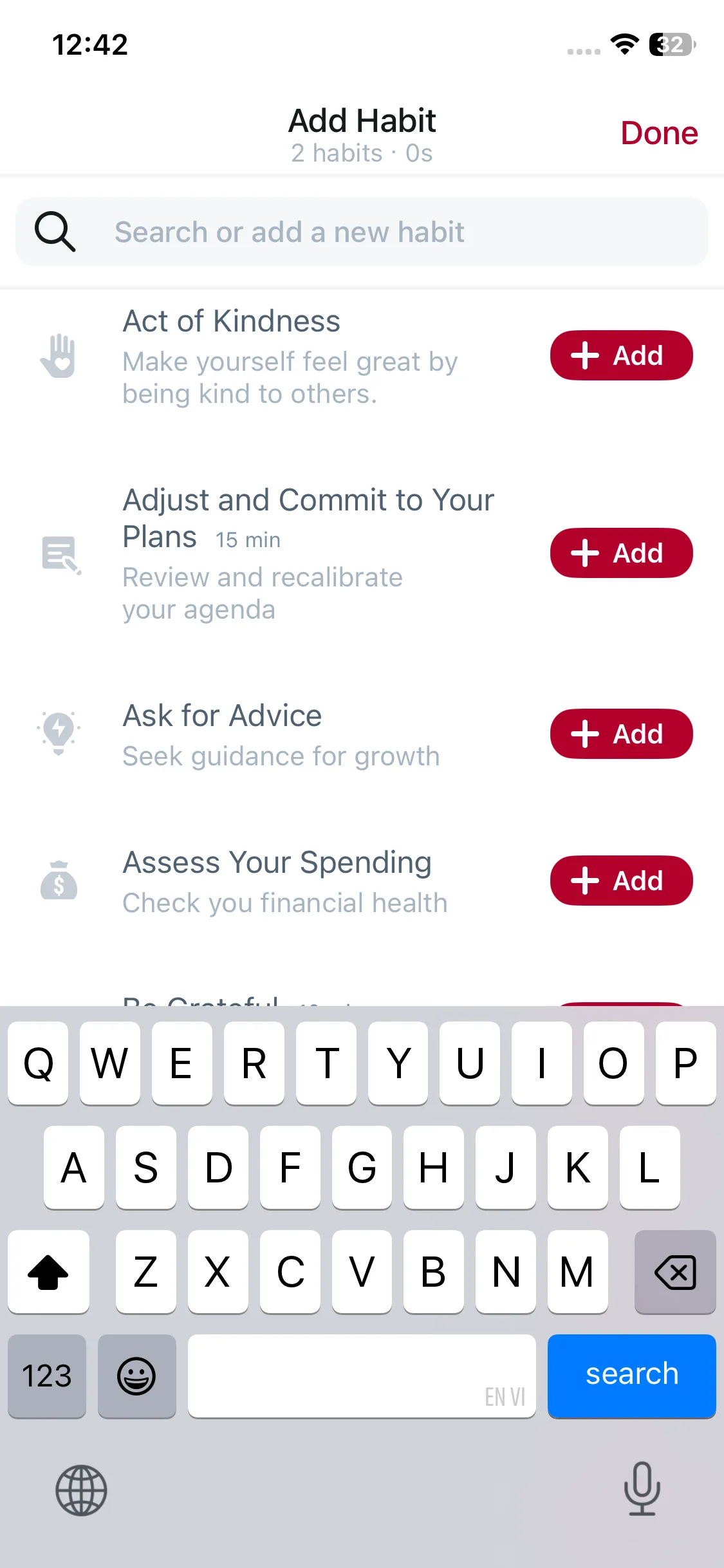Start voice dictation with the microphone

click(642, 1488)
